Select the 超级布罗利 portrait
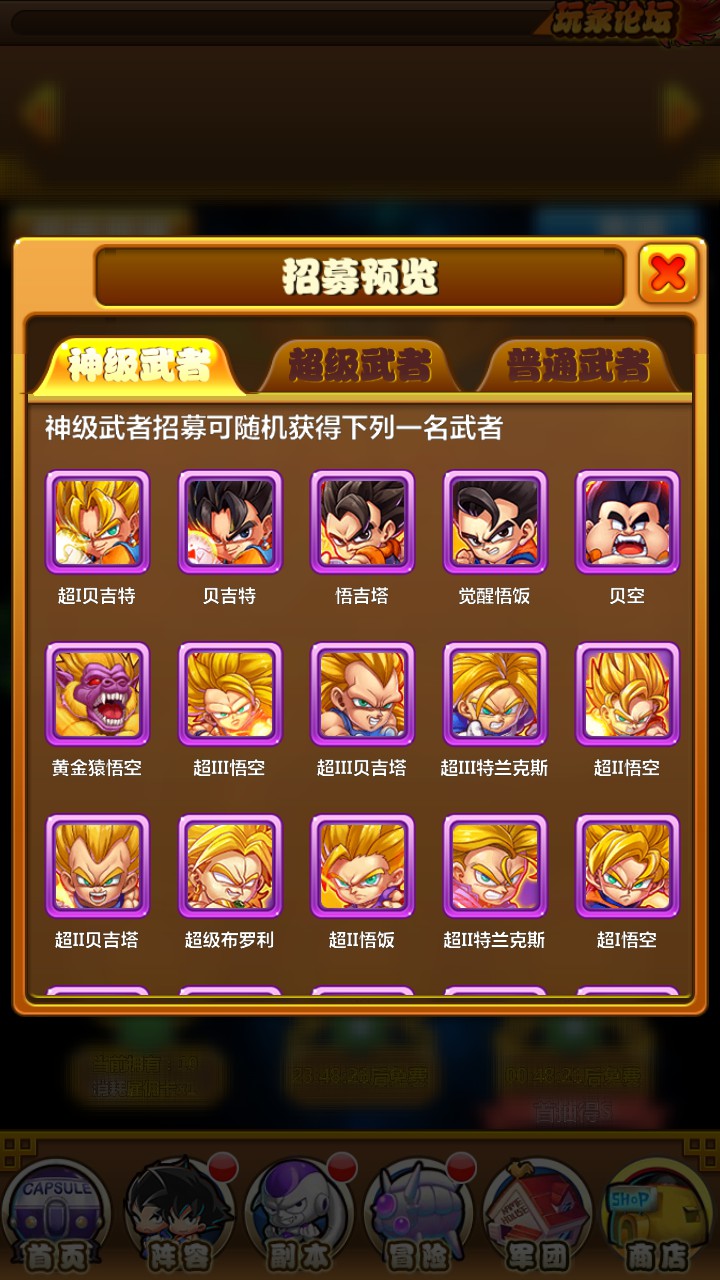Viewport: 720px width, 1280px height. pyautogui.click(x=230, y=866)
